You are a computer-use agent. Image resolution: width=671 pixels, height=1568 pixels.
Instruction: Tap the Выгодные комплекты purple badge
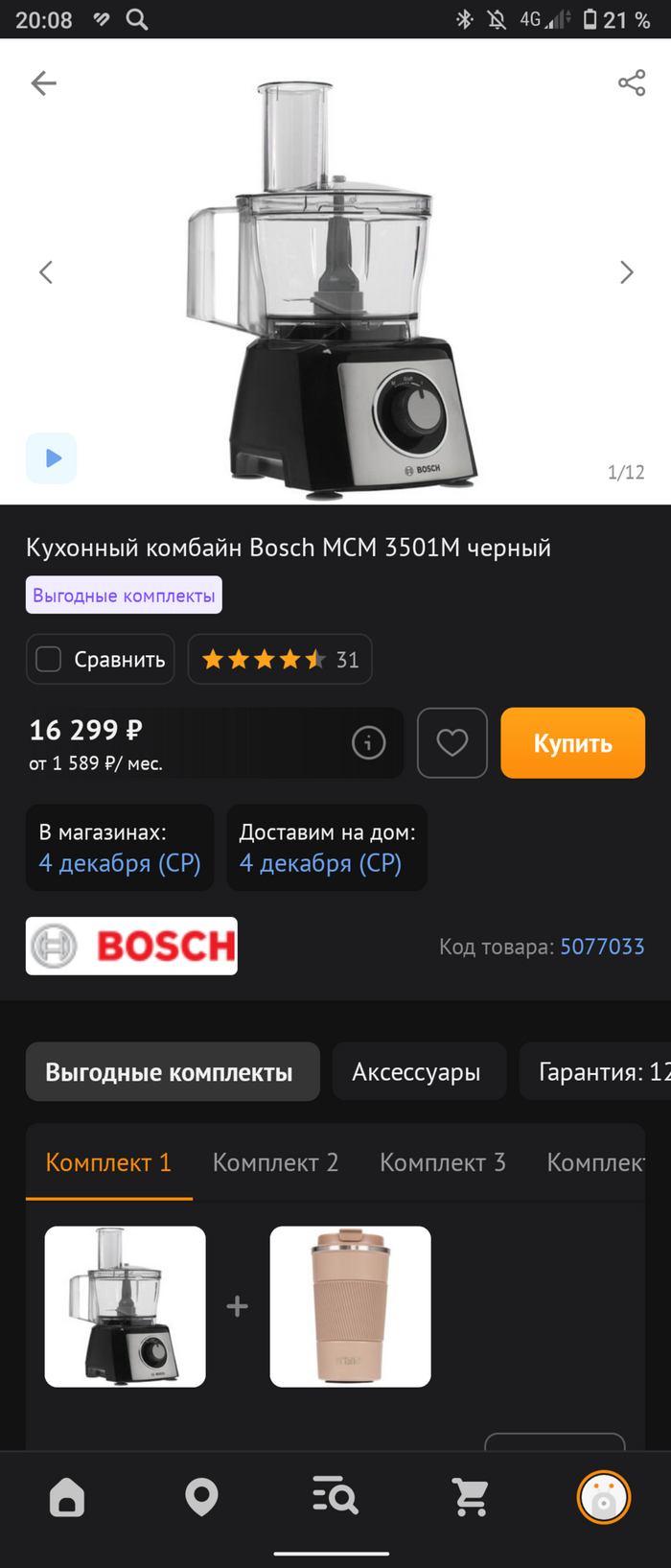(124, 596)
